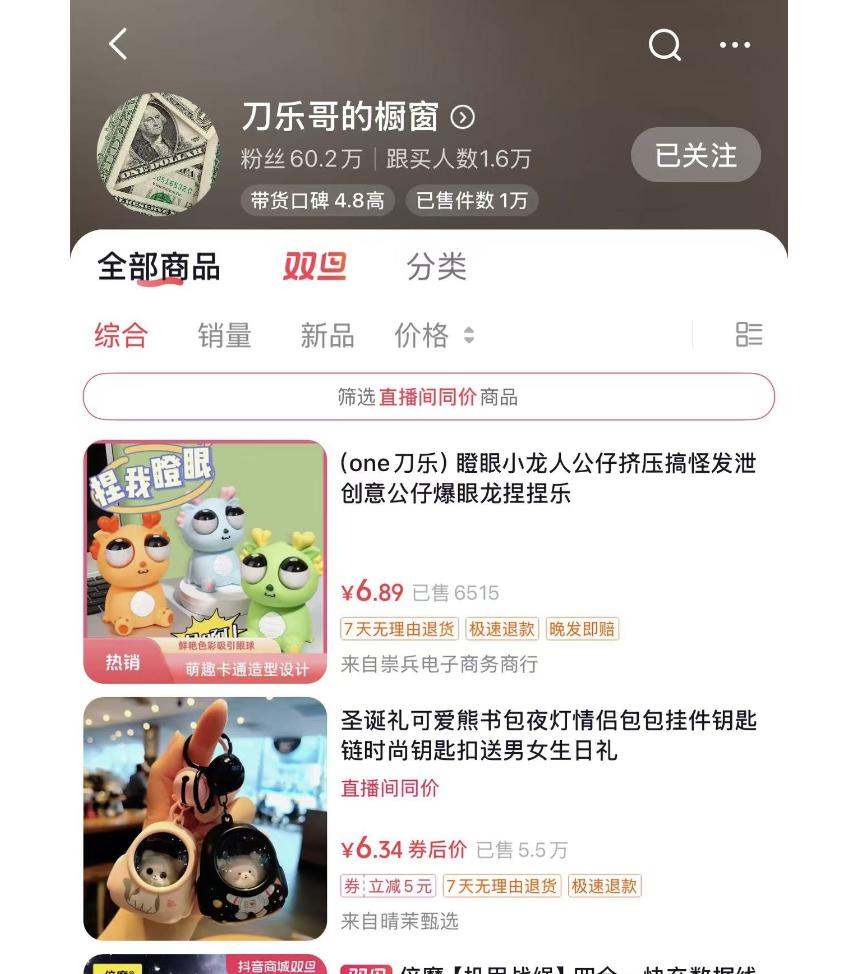Open the avatar of 刀乐哥
Screen dimensions: 866x974
tap(157, 154)
